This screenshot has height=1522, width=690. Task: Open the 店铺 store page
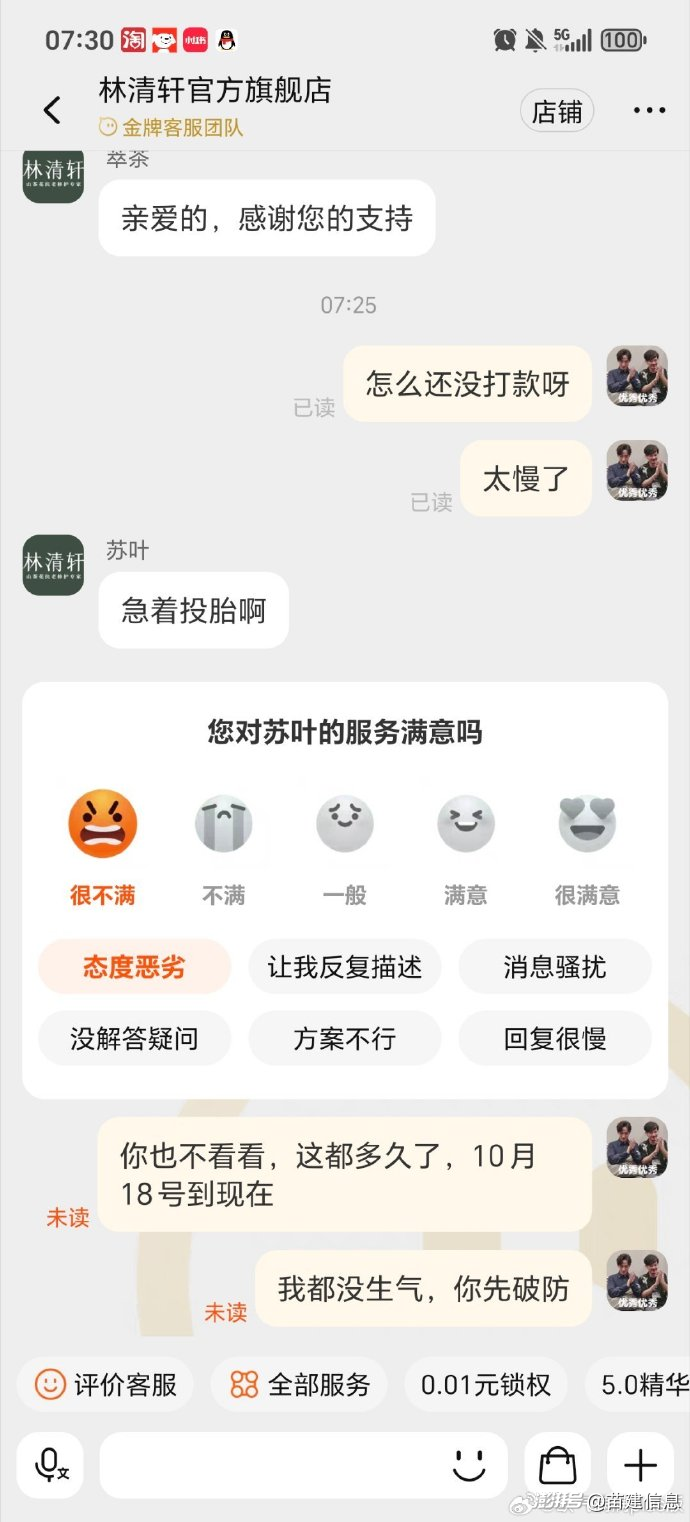(557, 112)
